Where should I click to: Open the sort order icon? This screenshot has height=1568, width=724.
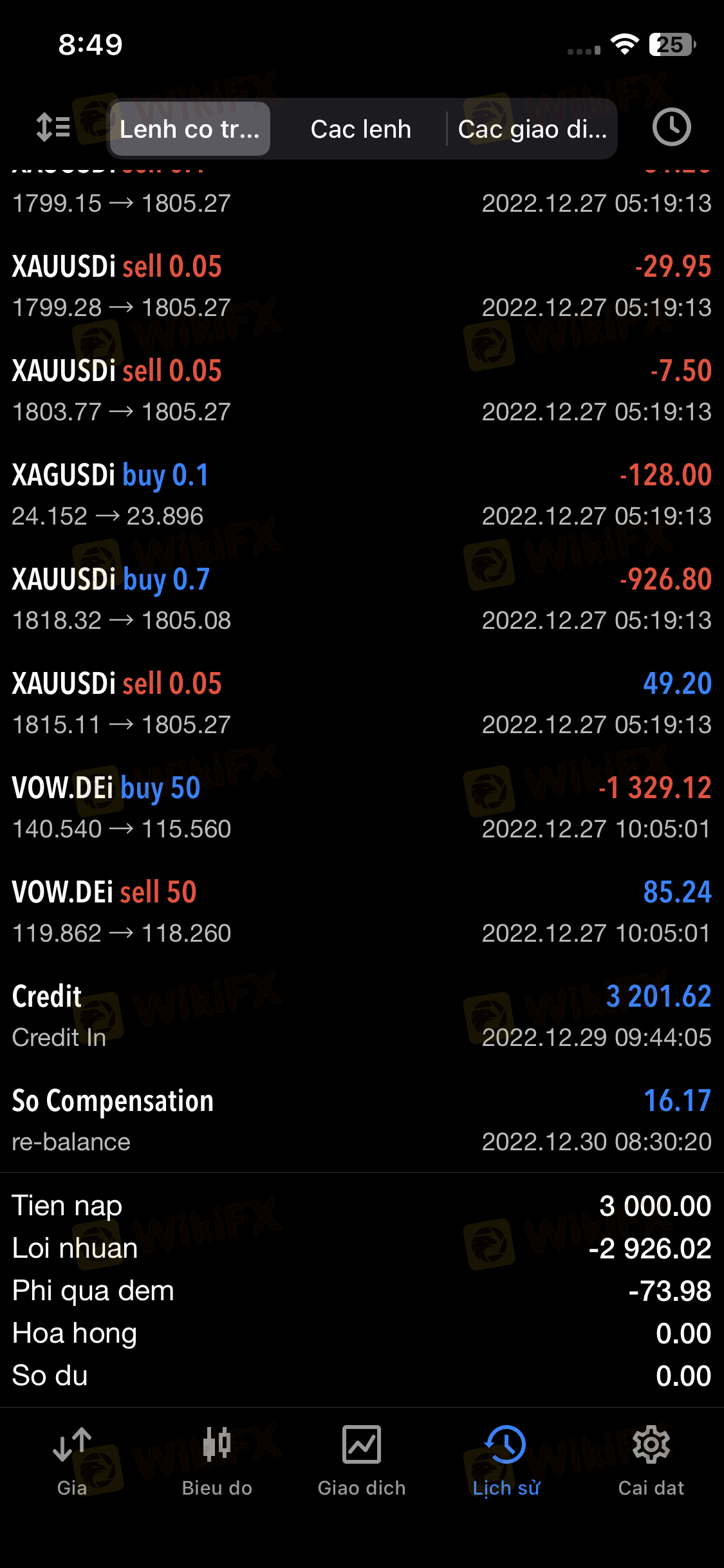[53, 127]
